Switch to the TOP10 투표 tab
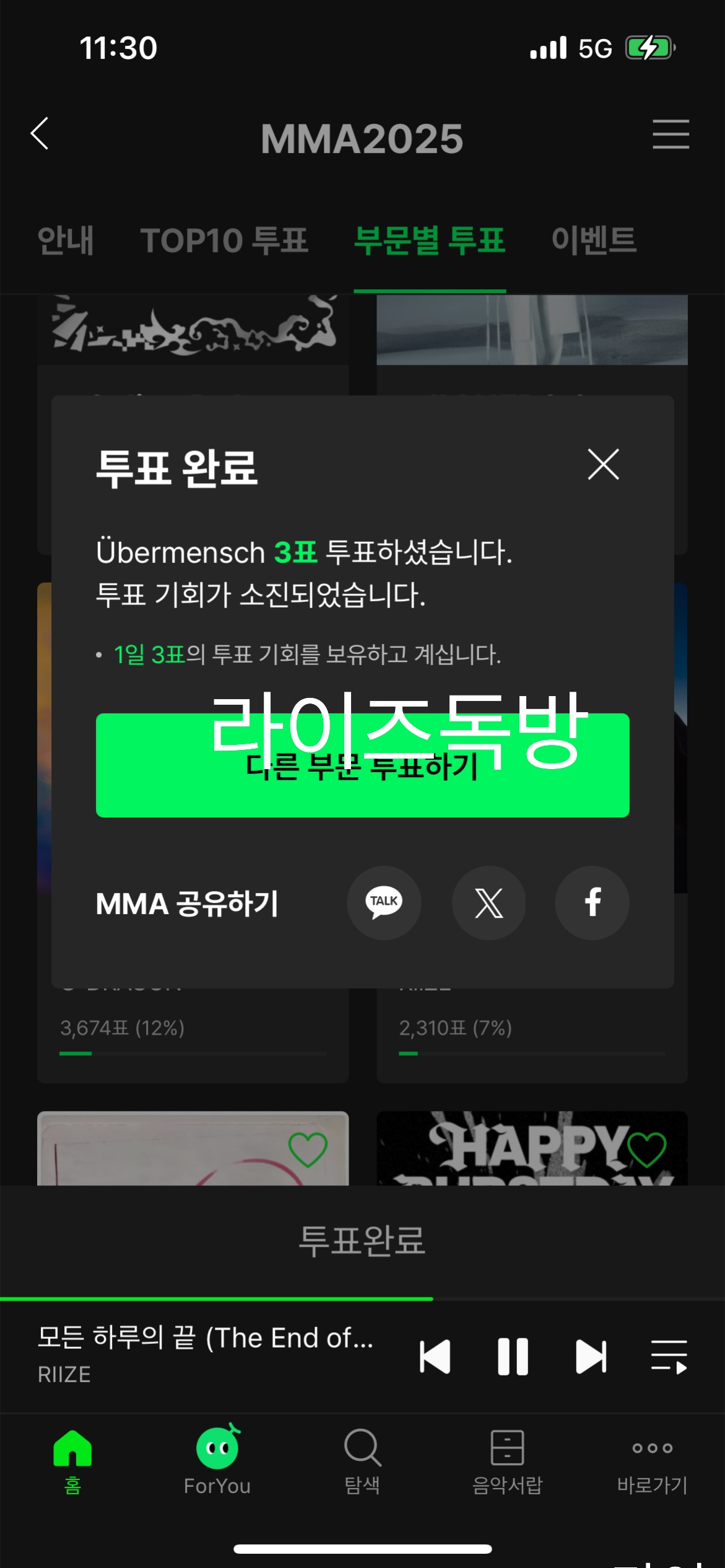This screenshot has width=725, height=1568. [x=225, y=242]
